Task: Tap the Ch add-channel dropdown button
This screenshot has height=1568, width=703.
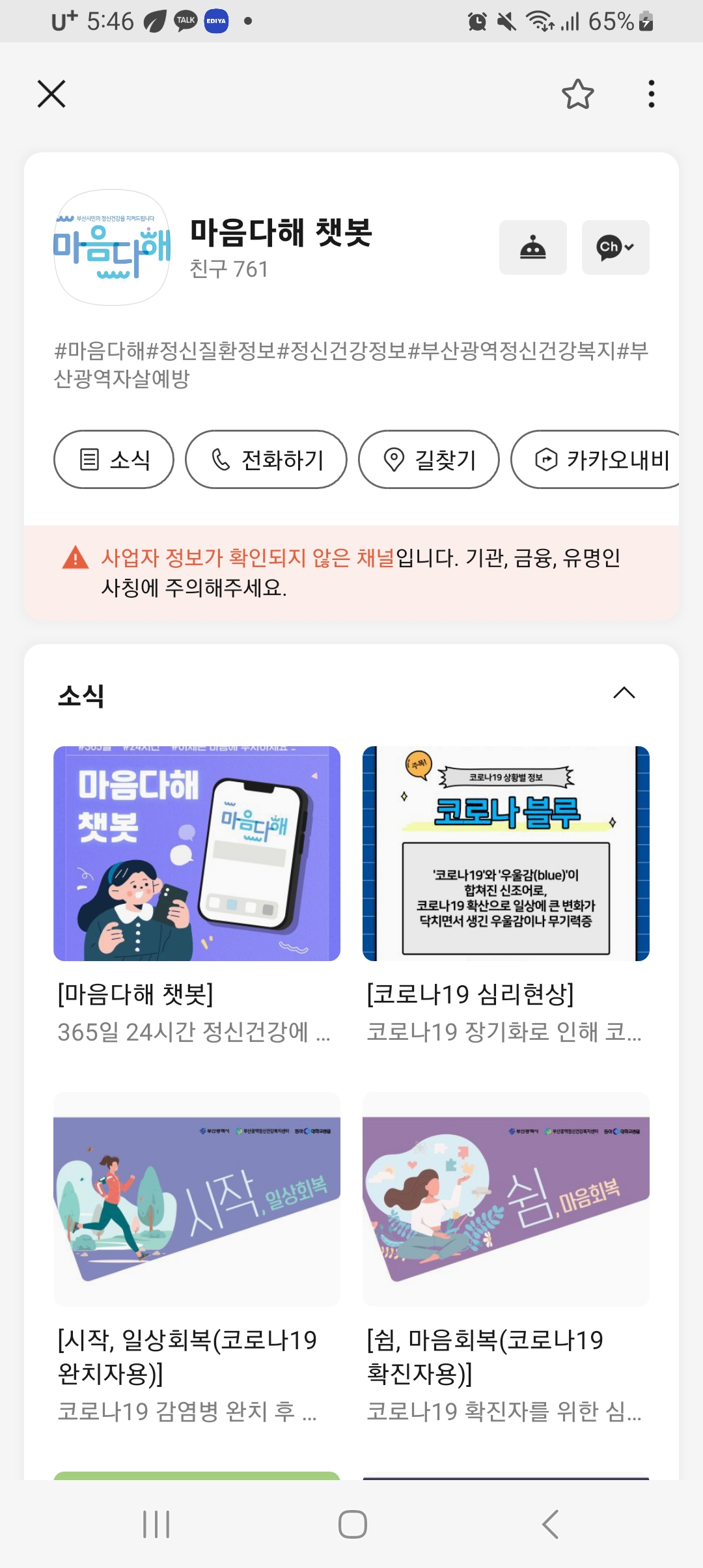Action: [x=615, y=247]
